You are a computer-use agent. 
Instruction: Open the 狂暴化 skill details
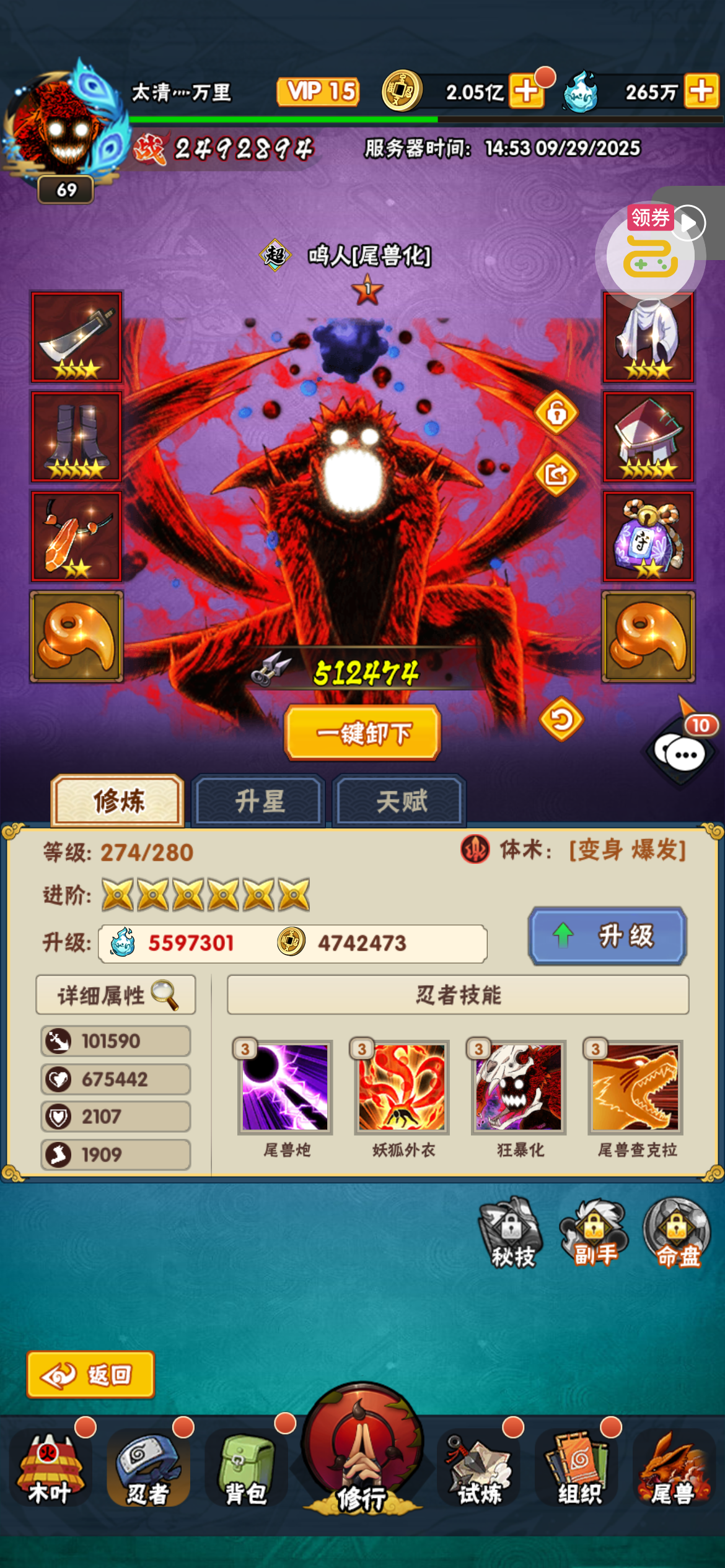point(519,1087)
